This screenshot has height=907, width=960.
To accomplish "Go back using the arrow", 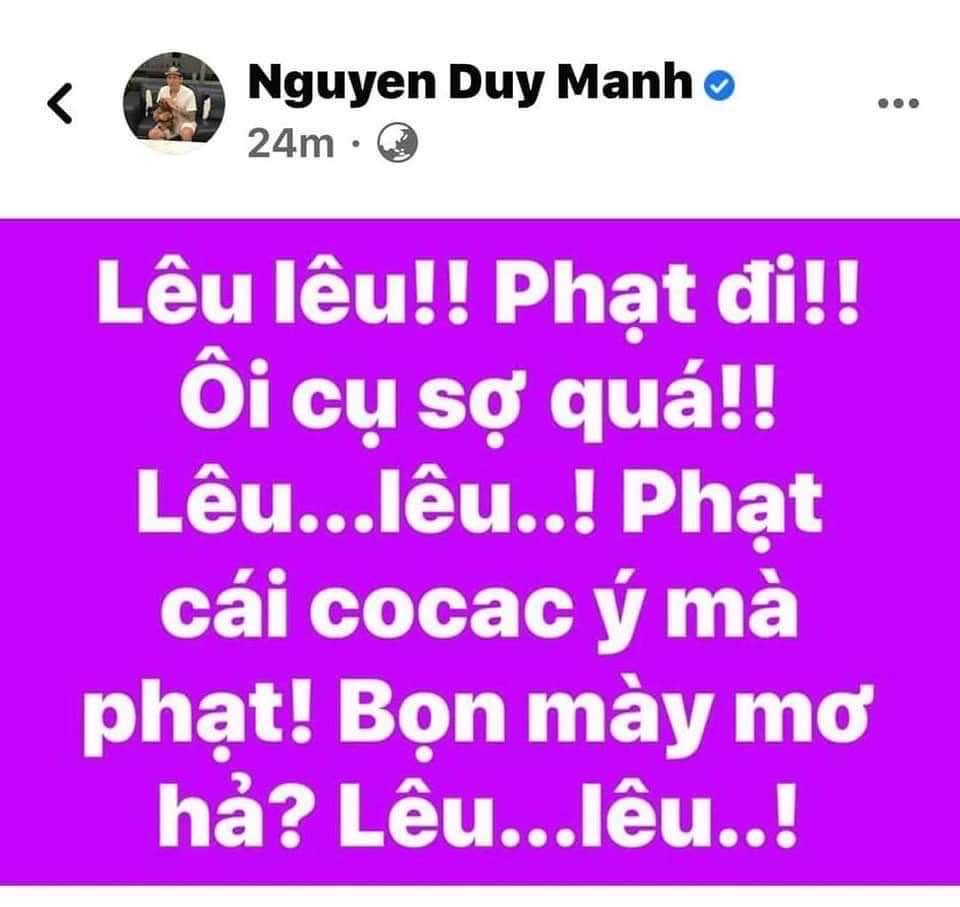I will tap(61, 103).
